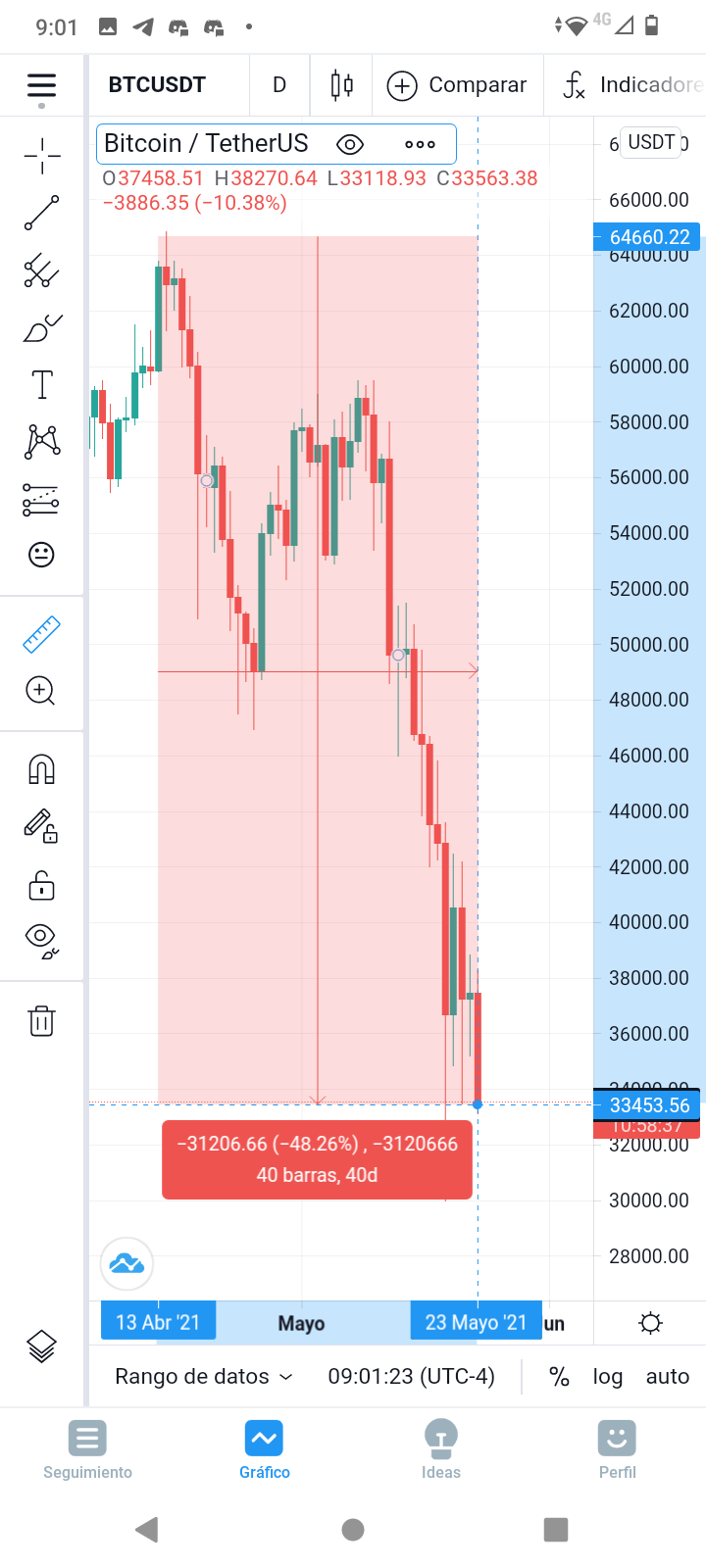This screenshot has width=706, height=1568.
Task: Select the ruler measure tool
Action: [41, 635]
